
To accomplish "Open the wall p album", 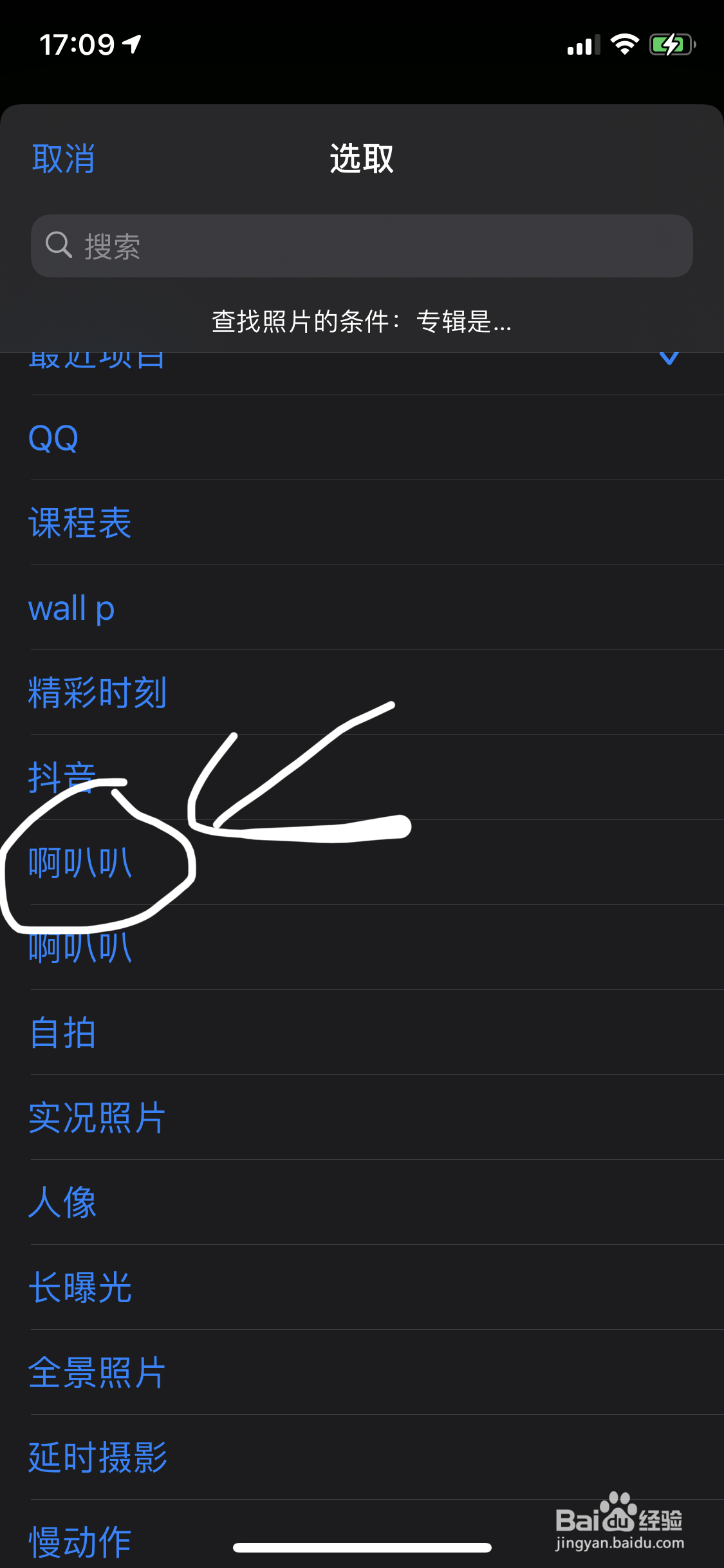I will tap(71, 608).
